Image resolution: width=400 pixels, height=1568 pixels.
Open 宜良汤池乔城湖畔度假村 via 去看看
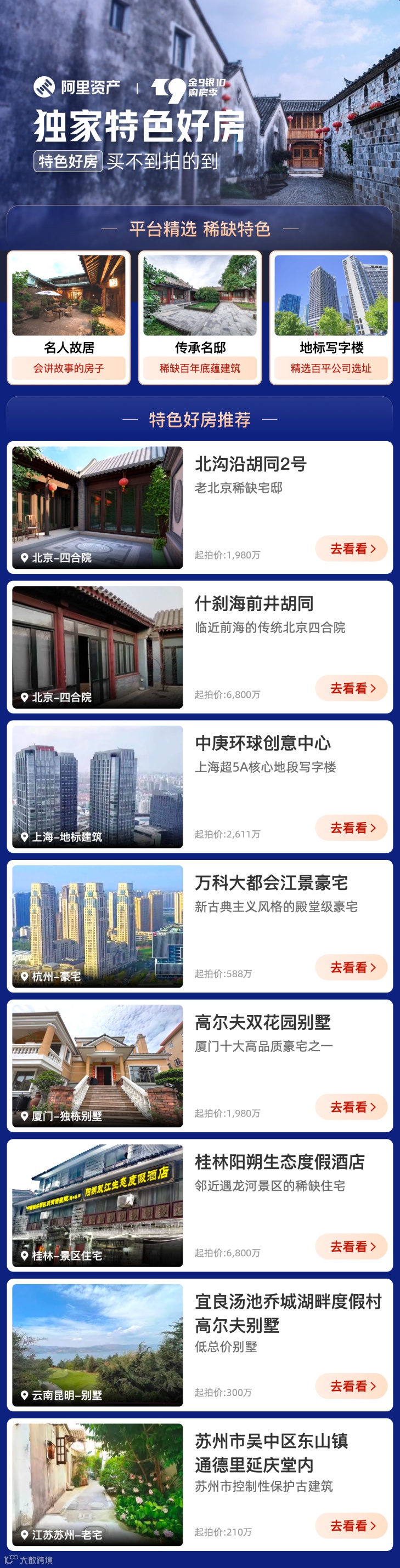tap(351, 1385)
